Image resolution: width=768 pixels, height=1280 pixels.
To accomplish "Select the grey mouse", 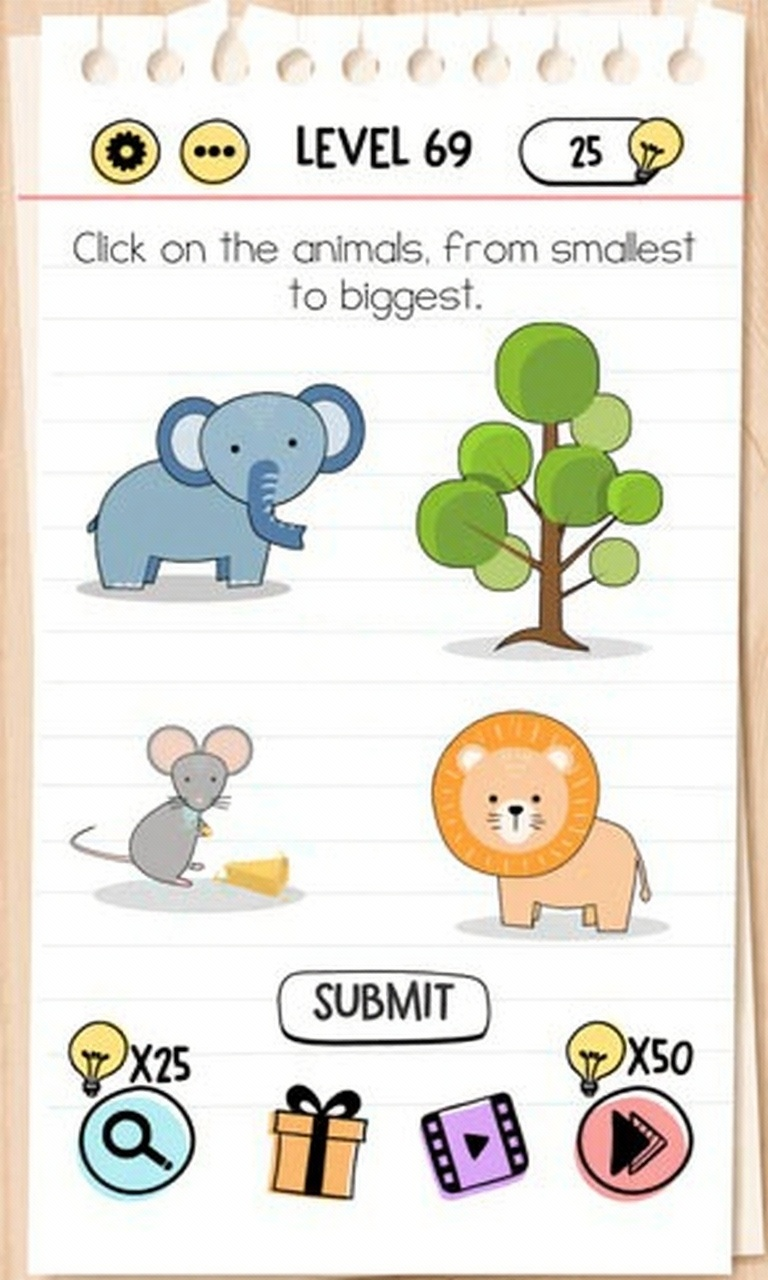I will pyautogui.click(x=180, y=810).
